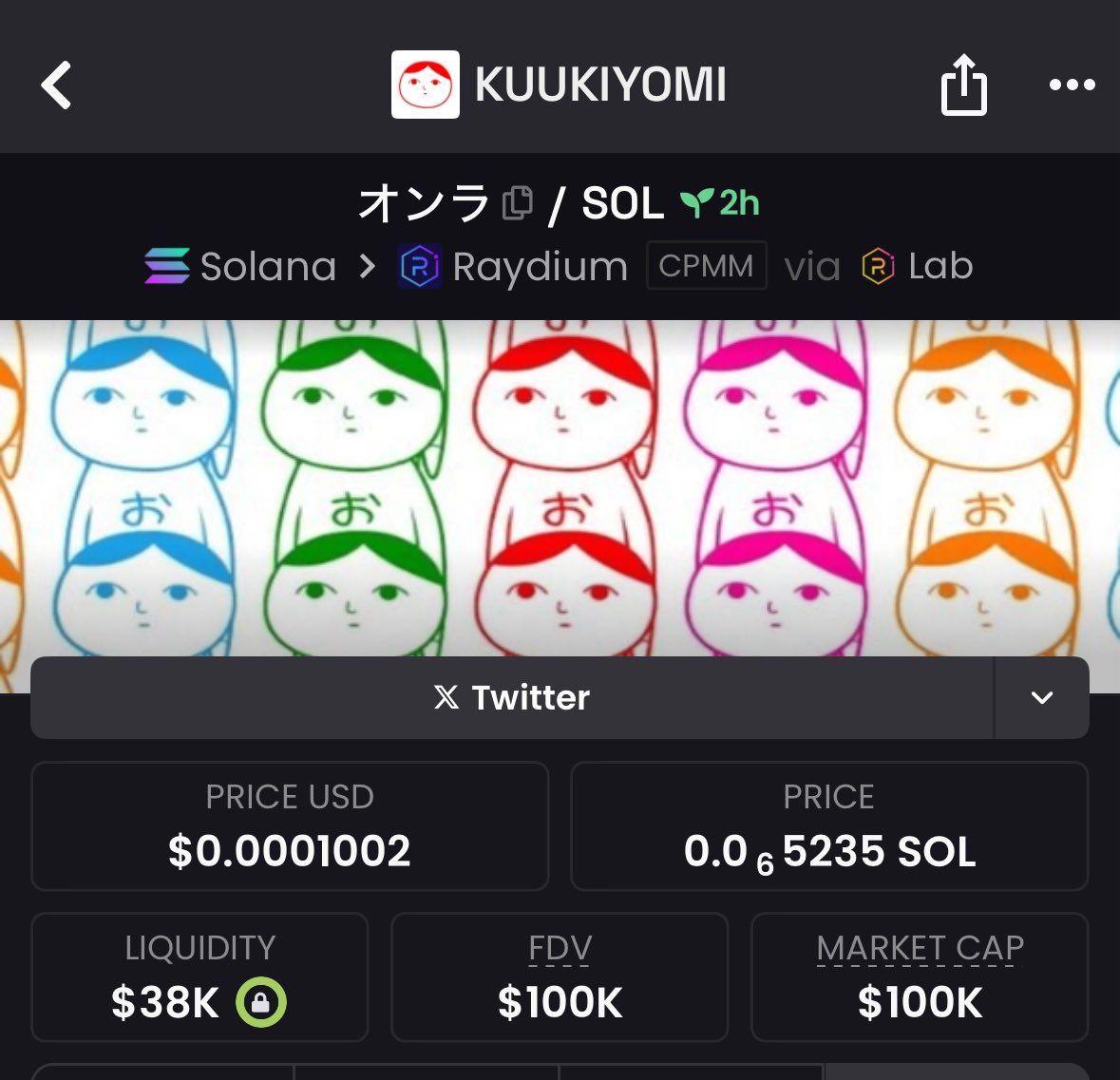Share the KUUKIYOMI token page
Screen dimensions: 1120x1080
click(963, 85)
